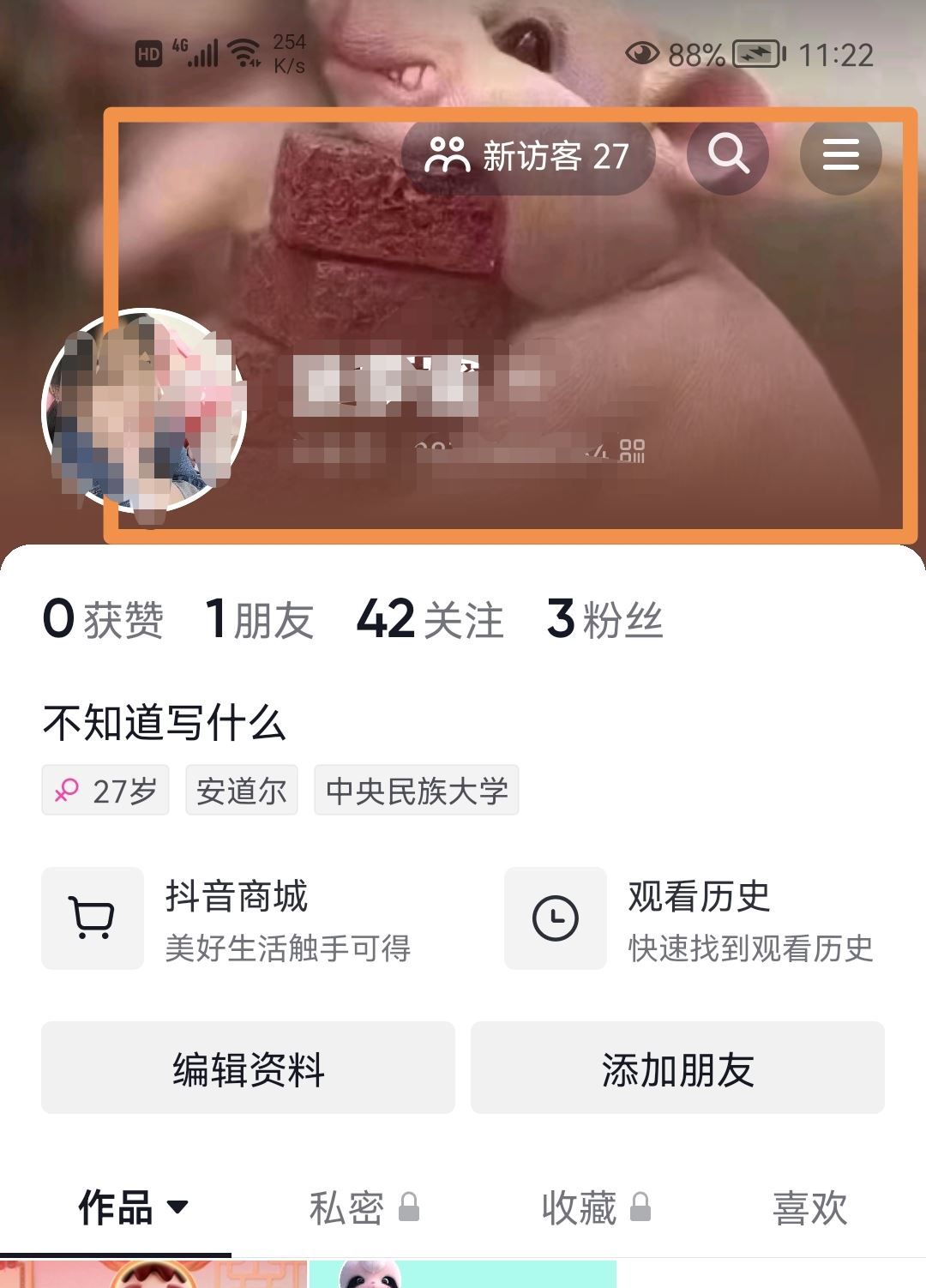Tap the lock icon next to 私密
The width and height of the screenshot is (926, 1288).
[410, 1206]
